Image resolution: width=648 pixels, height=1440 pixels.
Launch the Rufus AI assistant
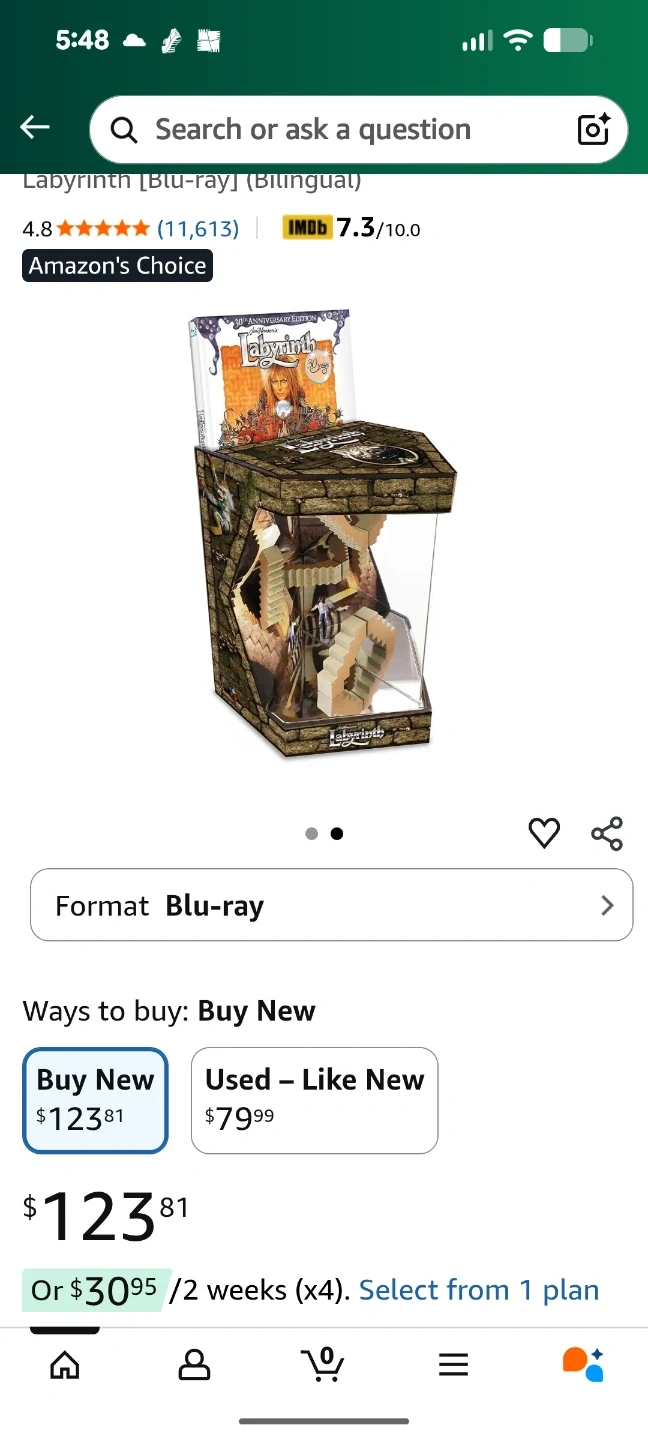[x=583, y=1364]
